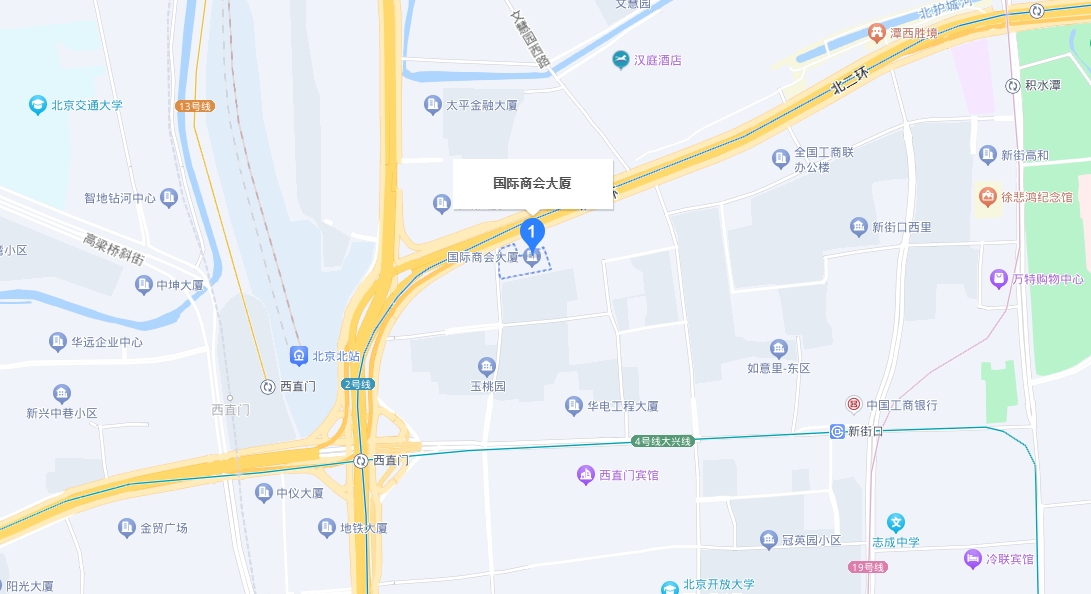Screen dimensions: 1091x594
Task: Open the 冷联宾馆 hotel point
Action: point(973,559)
